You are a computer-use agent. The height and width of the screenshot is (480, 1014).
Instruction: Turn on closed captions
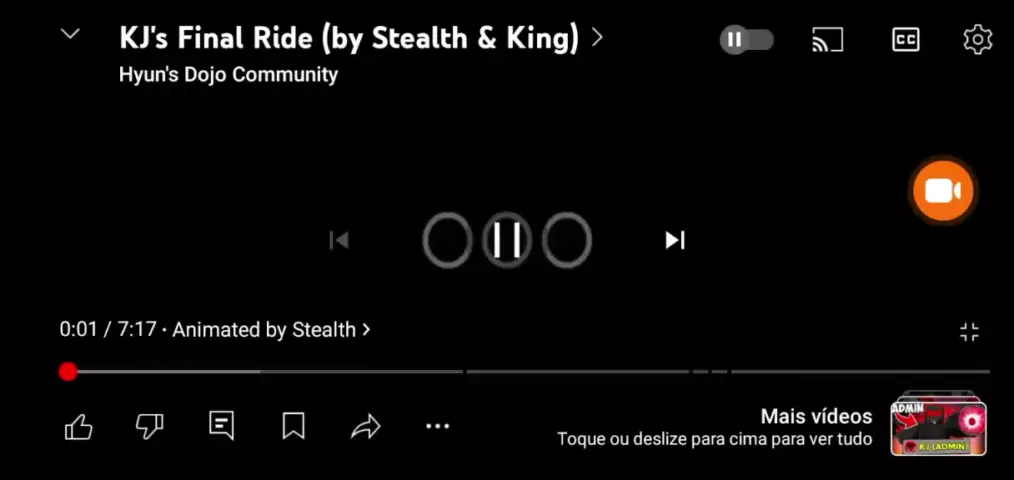[905, 40]
